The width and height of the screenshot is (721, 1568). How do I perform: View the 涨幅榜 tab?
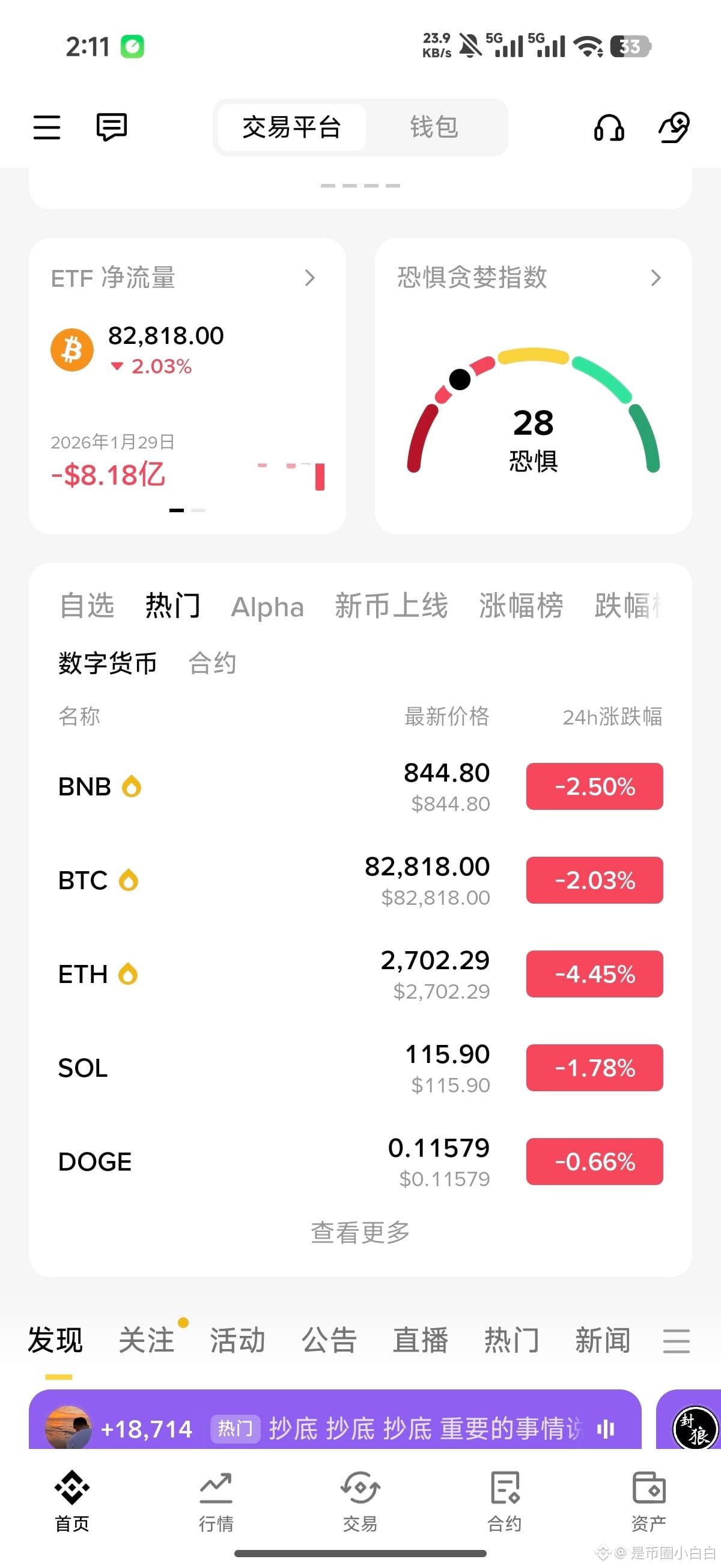click(521, 605)
